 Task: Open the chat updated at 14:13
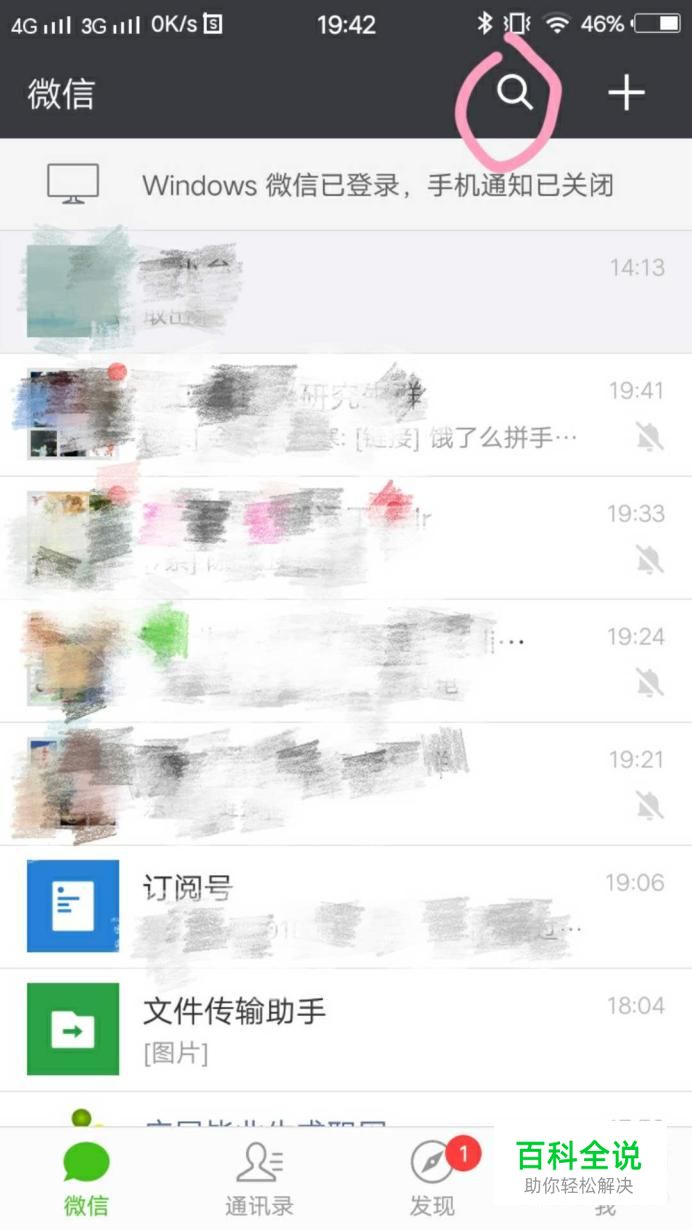(x=346, y=291)
